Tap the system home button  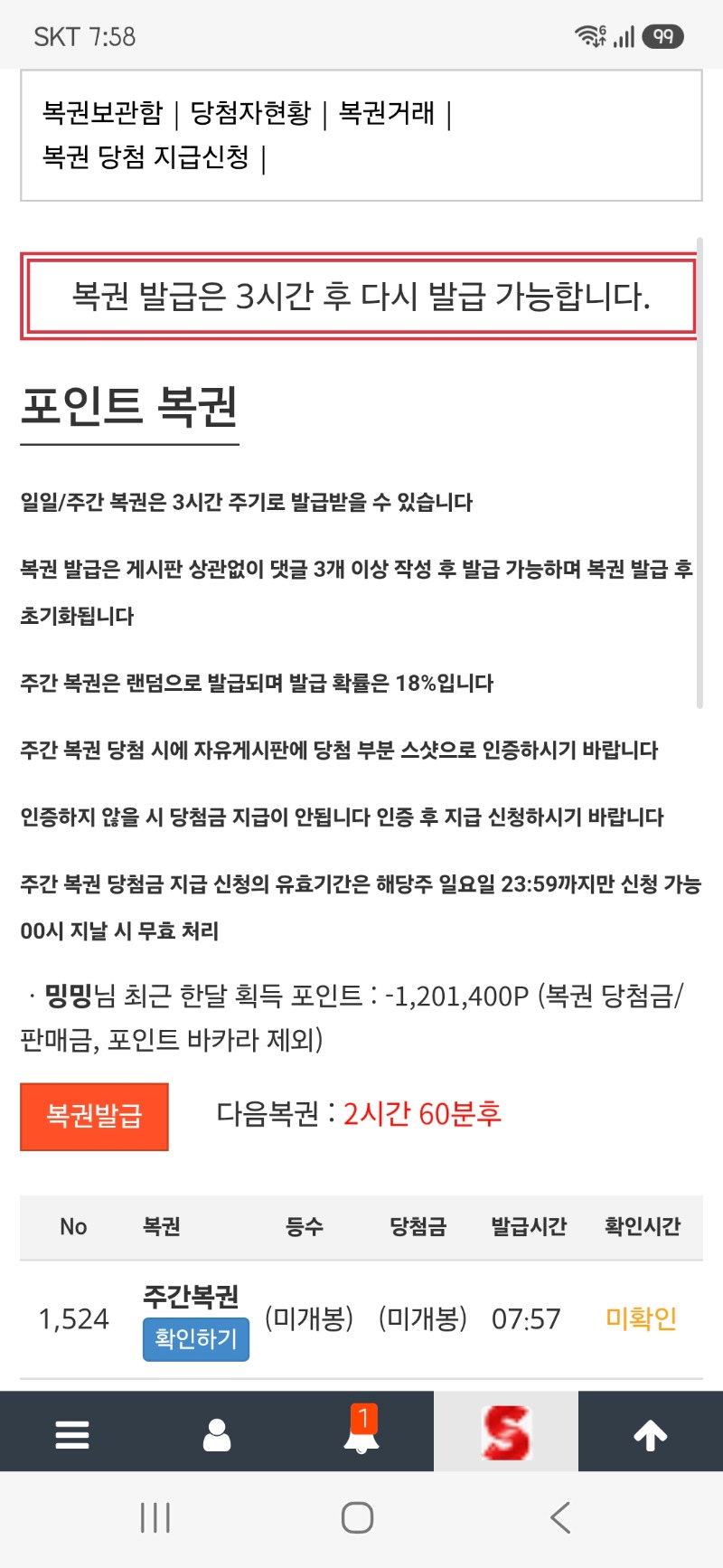point(358,1517)
